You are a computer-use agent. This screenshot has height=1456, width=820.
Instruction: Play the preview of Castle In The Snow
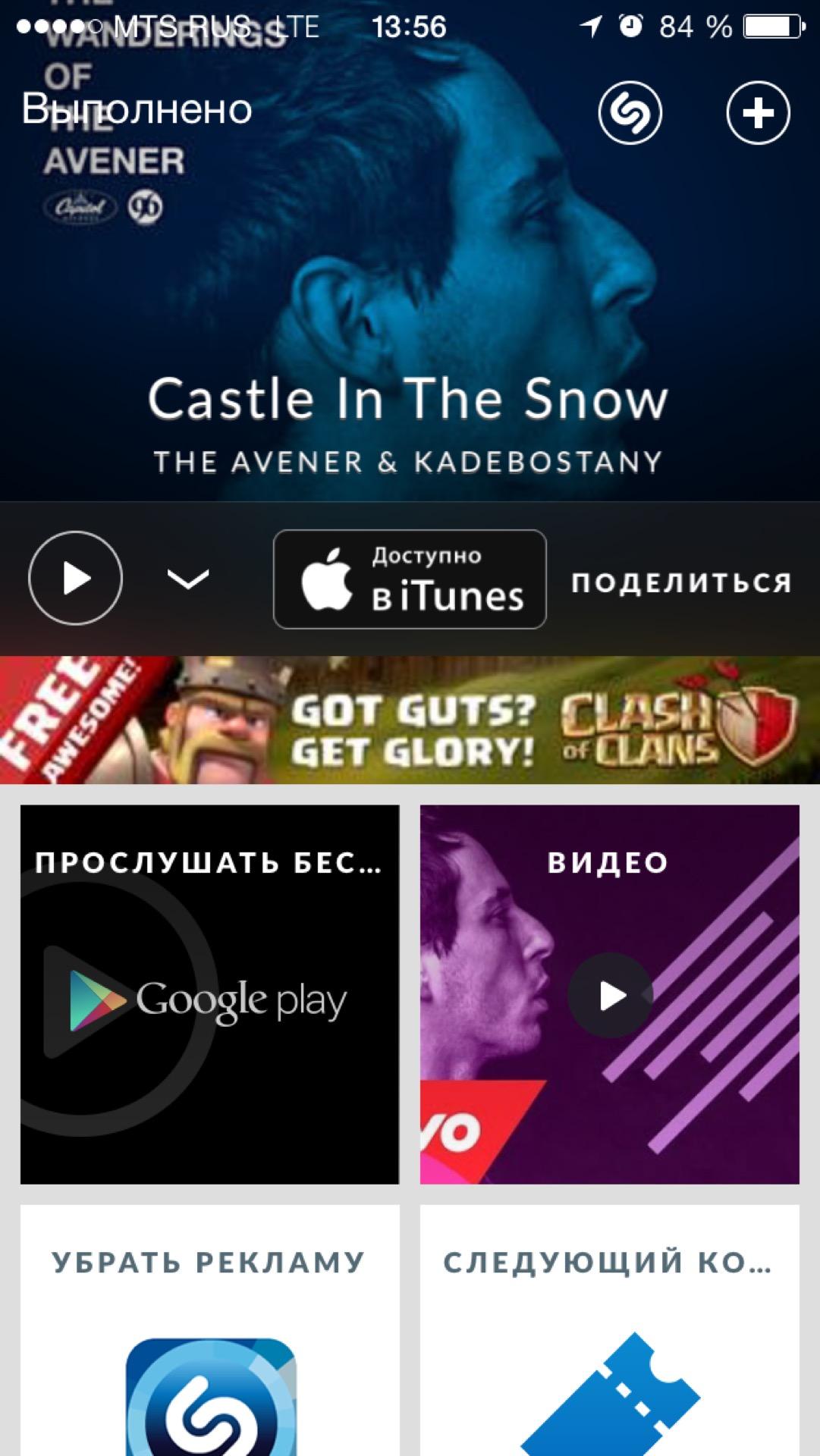[75, 579]
